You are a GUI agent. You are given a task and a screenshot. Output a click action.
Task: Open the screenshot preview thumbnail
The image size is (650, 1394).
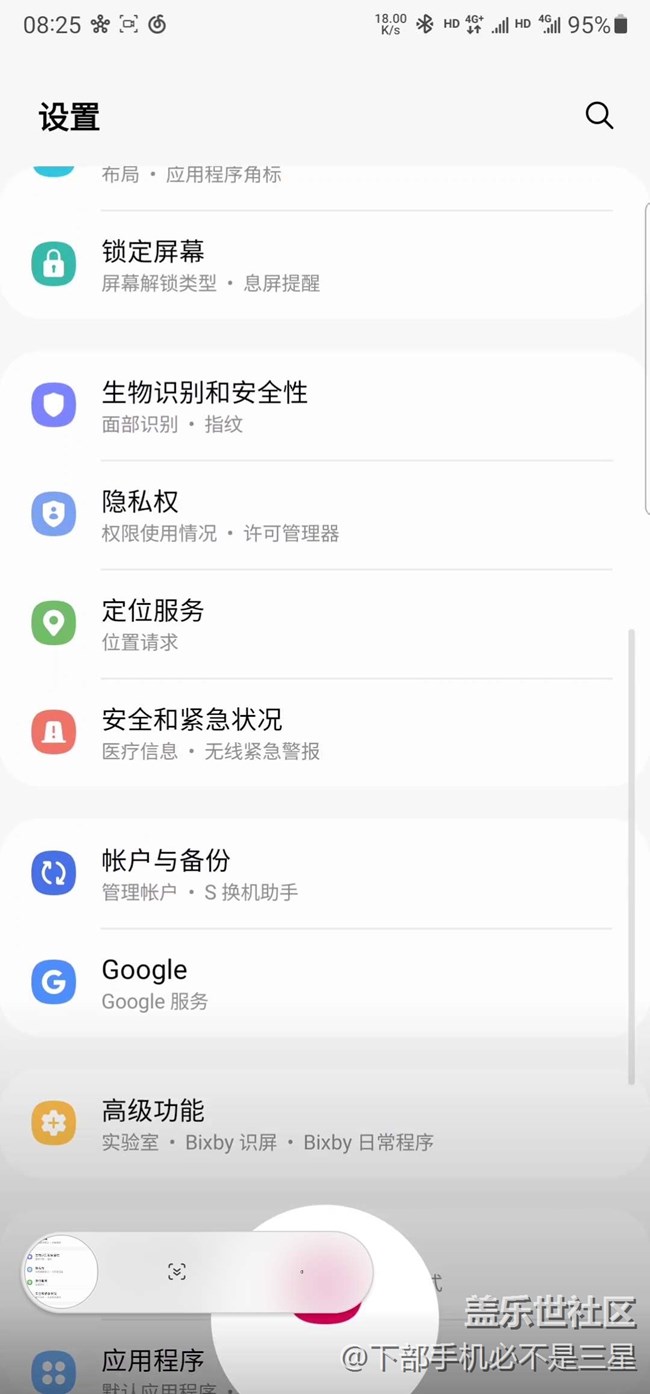(60, 1272)
